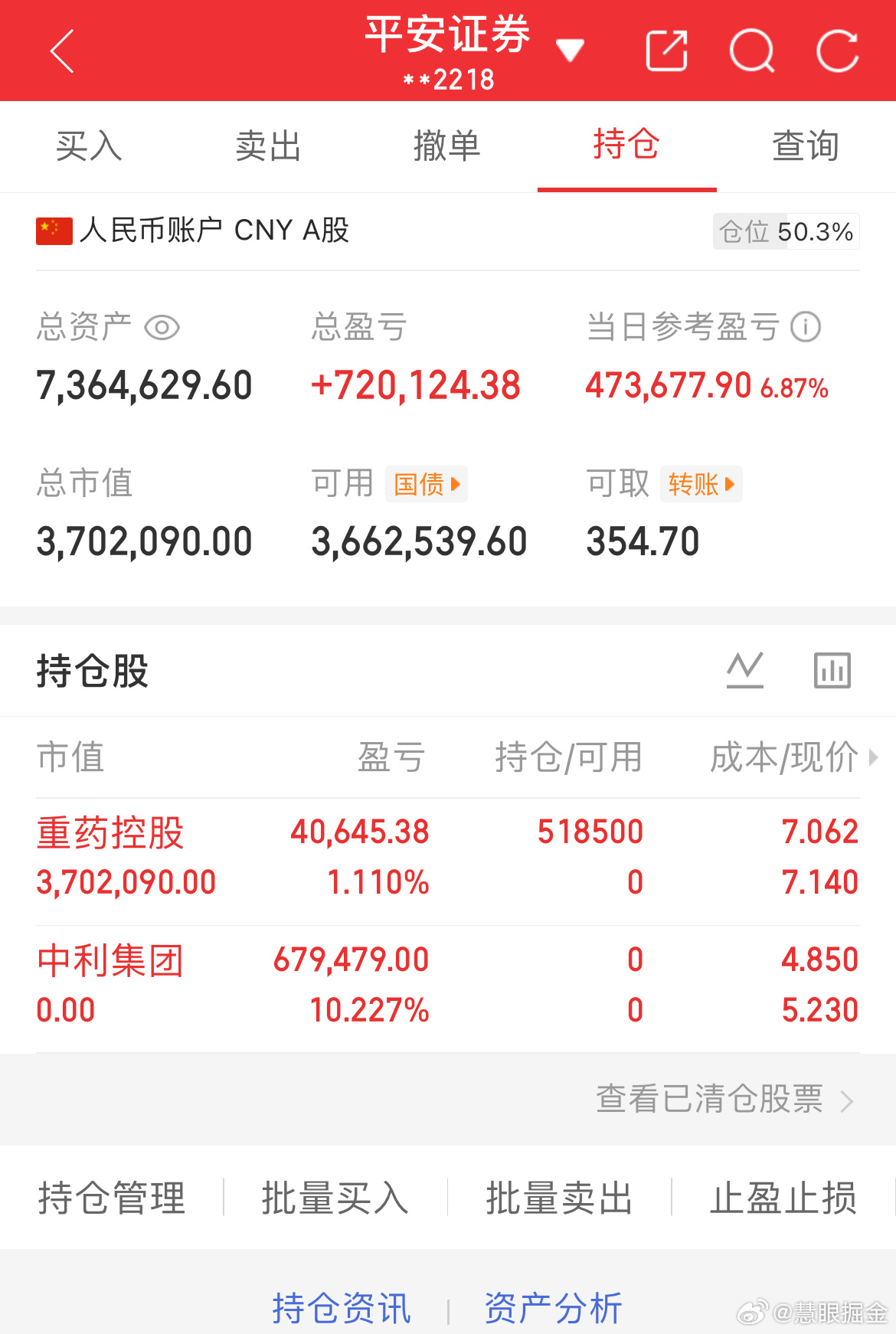896x1334 pixels.
Task: Tap the share icon in the title bar
Action: pyautogui.click(x=665, y=51)
